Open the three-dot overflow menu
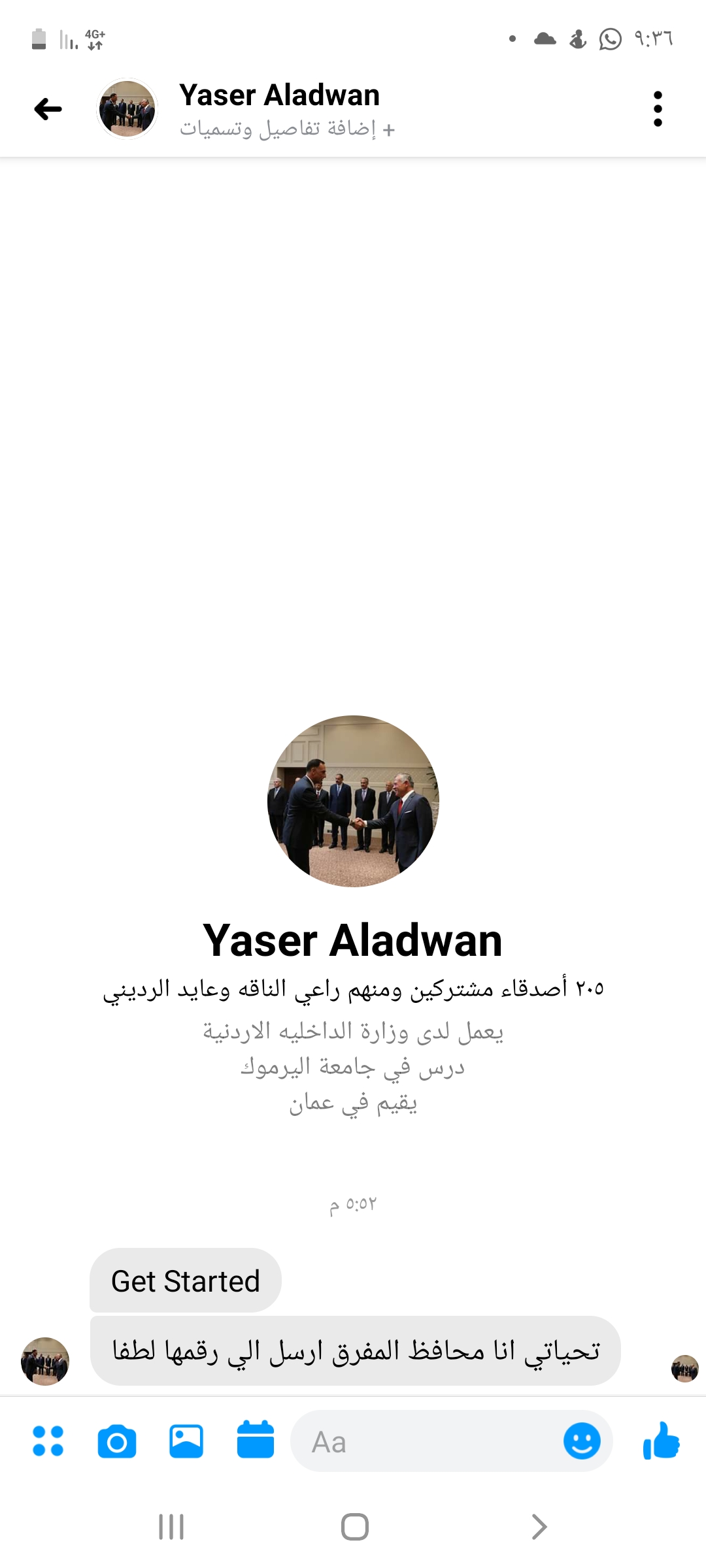The width and height of the screenshot is (706, 1568). [658, 108]
